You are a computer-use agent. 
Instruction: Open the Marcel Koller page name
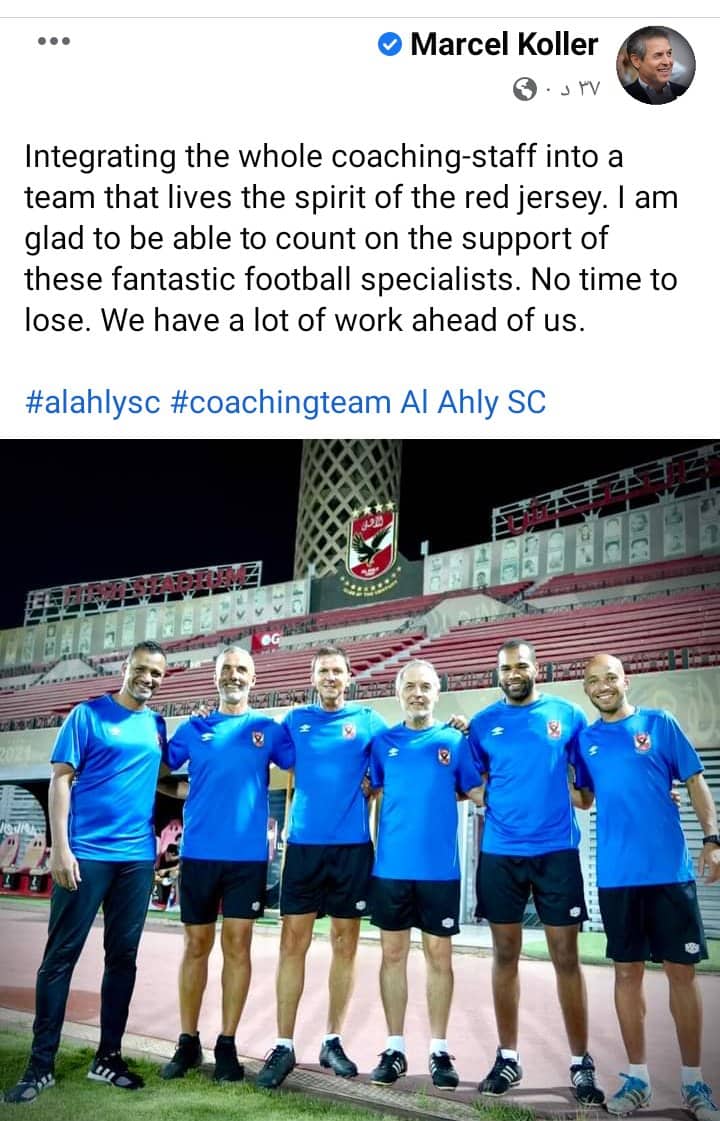[x=503, y=44]
